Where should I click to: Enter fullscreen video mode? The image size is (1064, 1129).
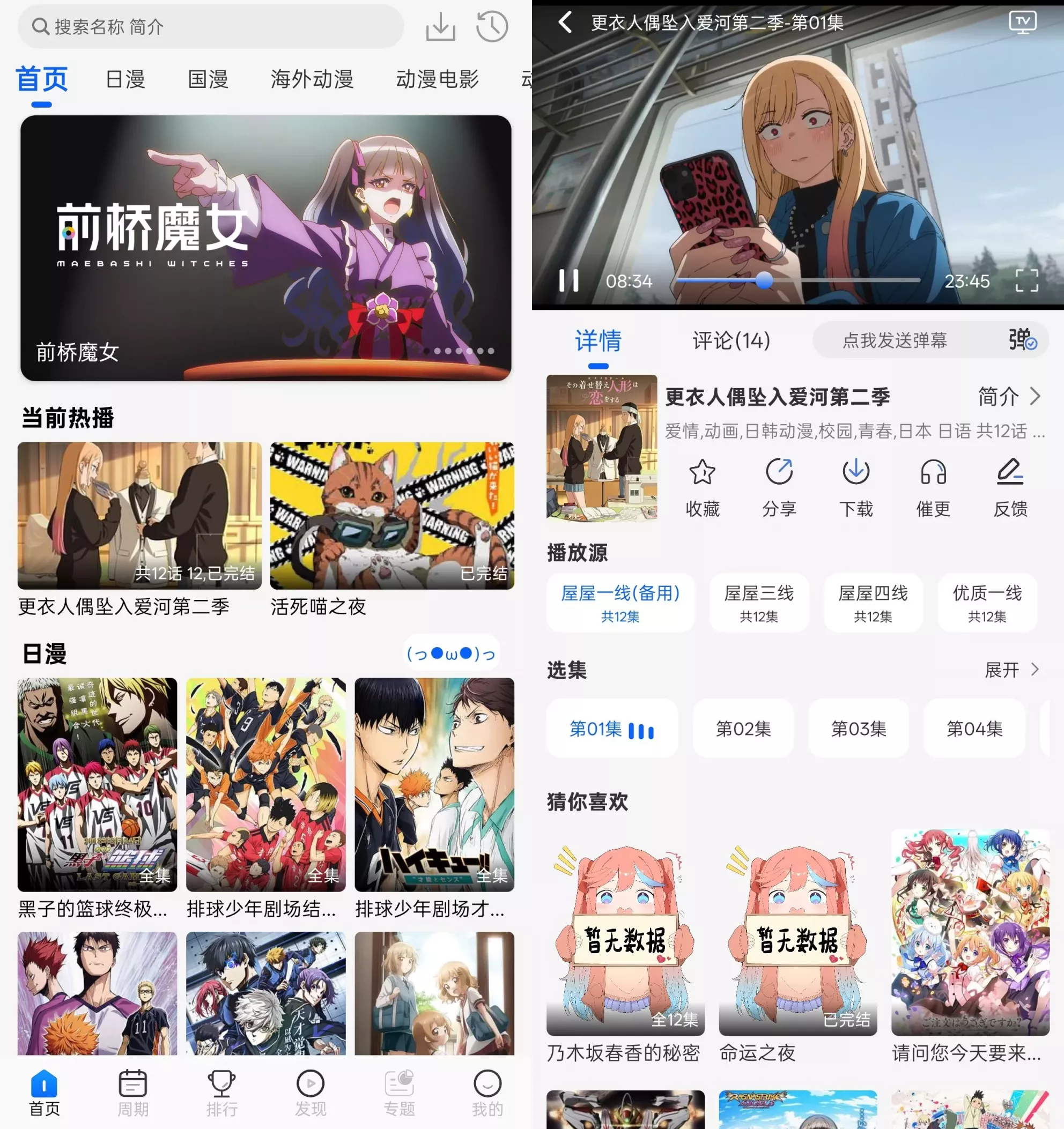tap(1026, 280)
